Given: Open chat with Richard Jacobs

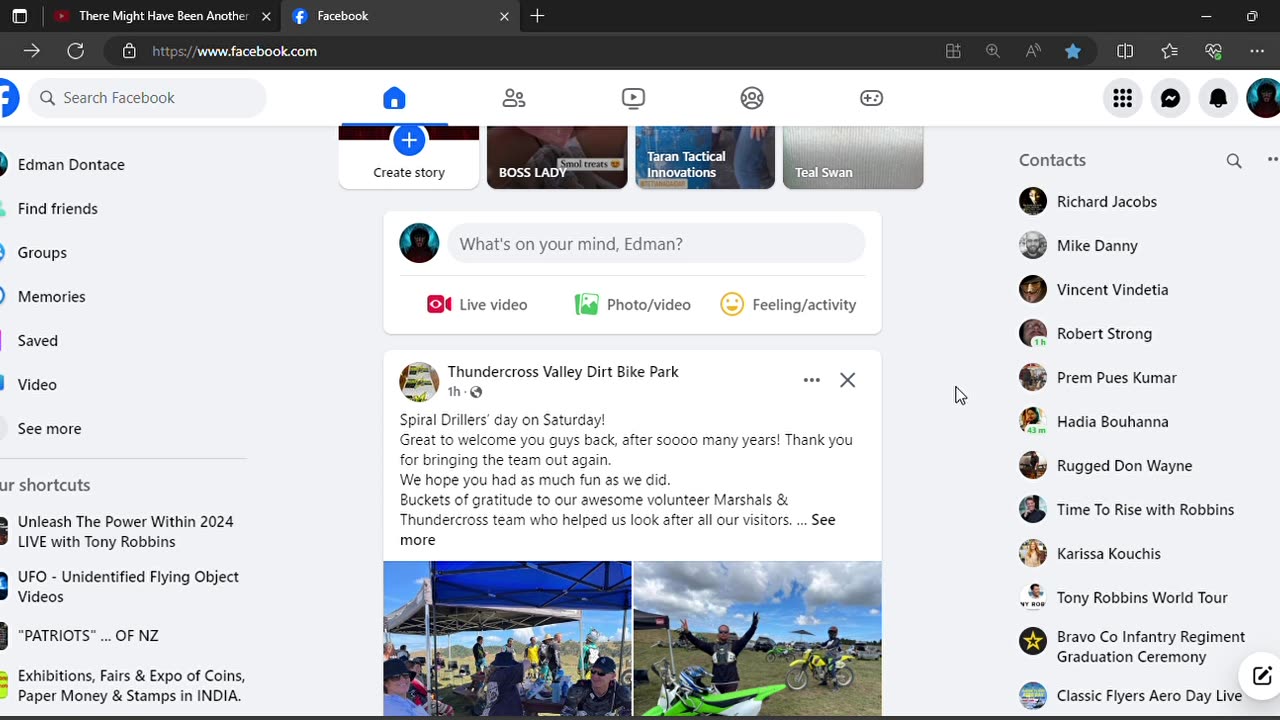Looking at the screenshot, I should [x=1106, y=202].
